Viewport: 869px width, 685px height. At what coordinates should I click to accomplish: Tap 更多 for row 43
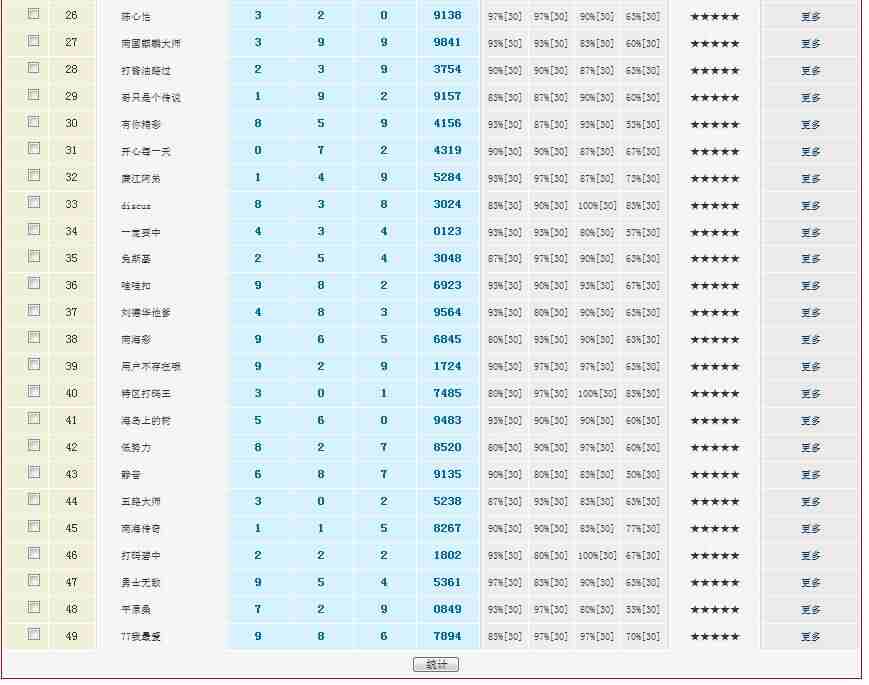pyautogui.click(x=810, y=475)
